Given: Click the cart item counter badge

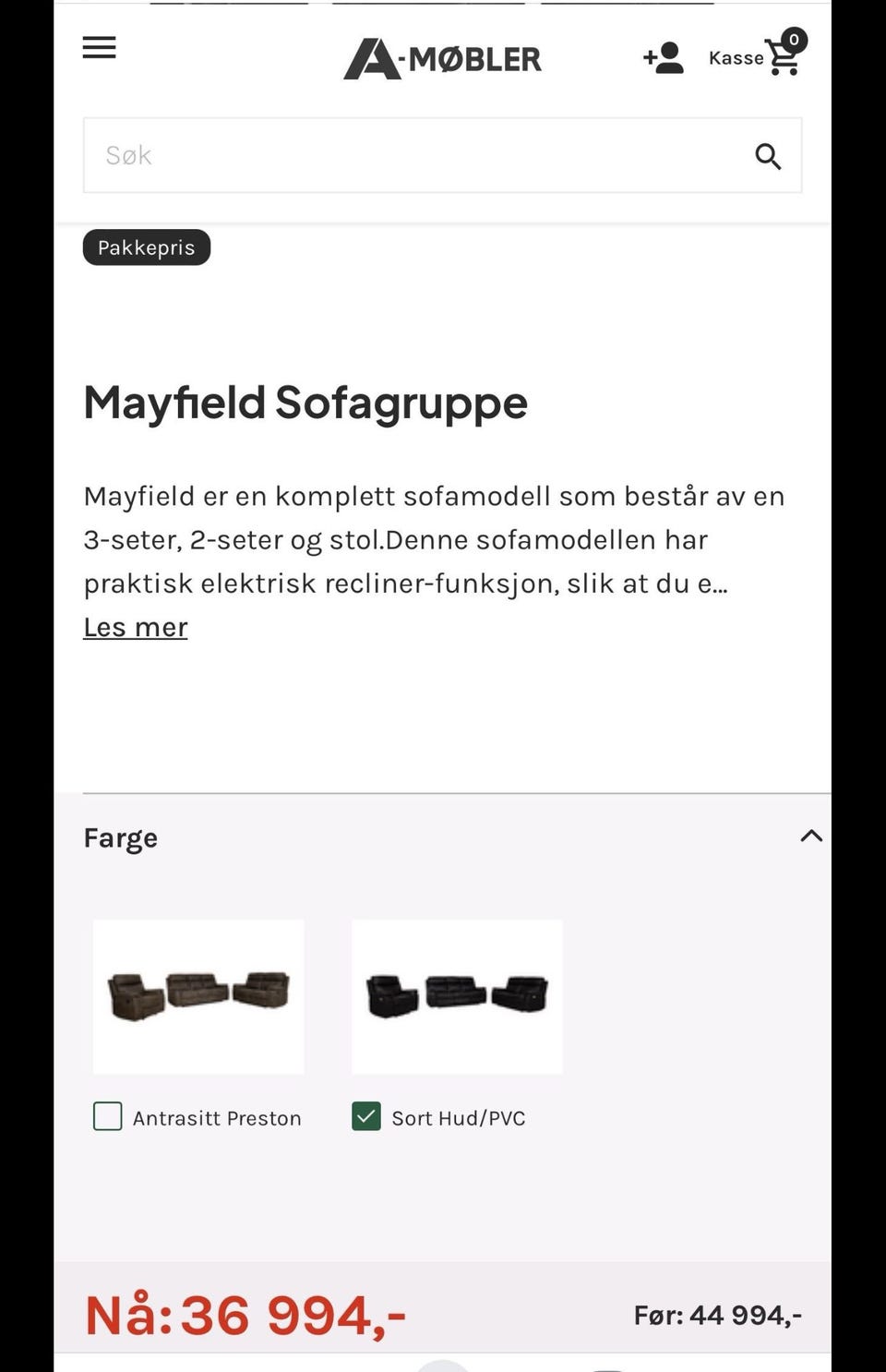Looking at the screenshot, I should point(795,40).
